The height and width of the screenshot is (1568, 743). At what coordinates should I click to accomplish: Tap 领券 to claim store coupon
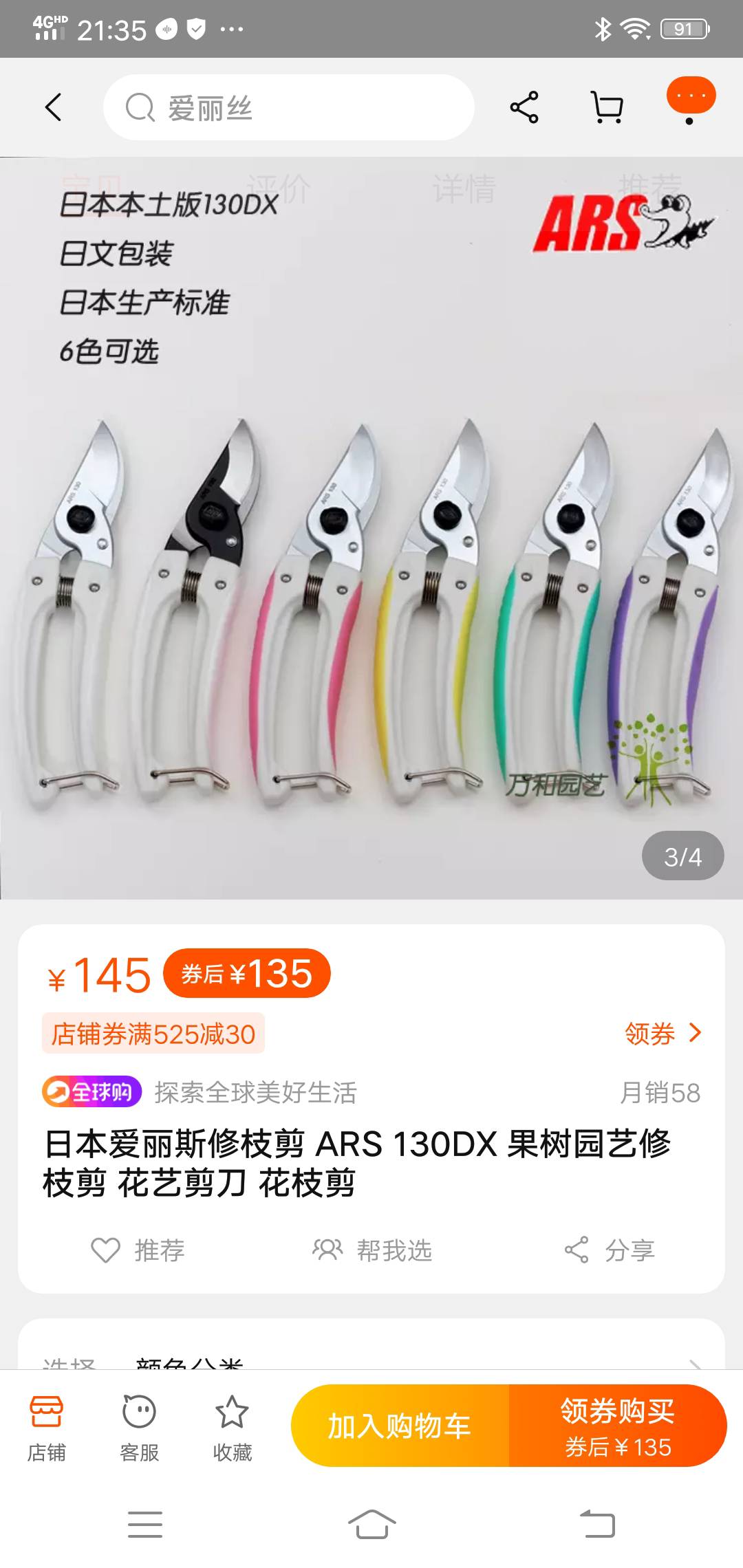click(x=663, y=1033)
